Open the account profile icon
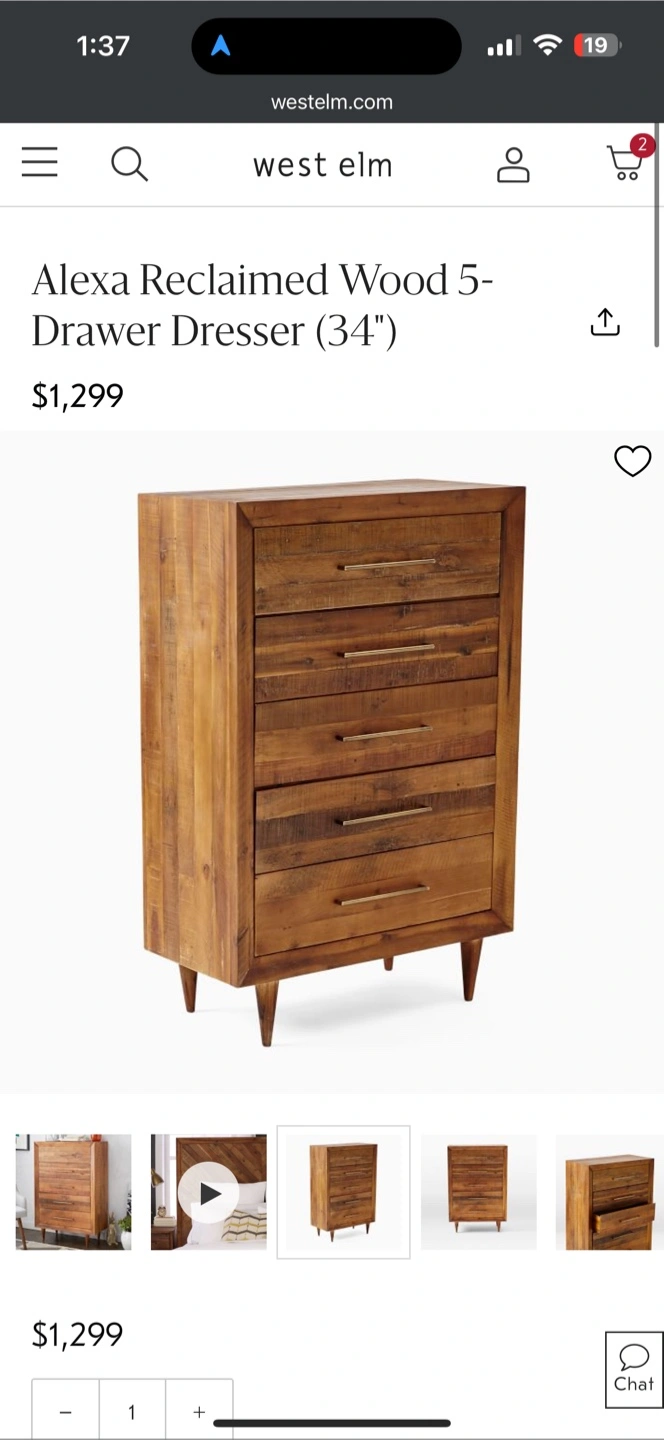The height and width of the screenshot is (1440, 664). pos(513,165)
